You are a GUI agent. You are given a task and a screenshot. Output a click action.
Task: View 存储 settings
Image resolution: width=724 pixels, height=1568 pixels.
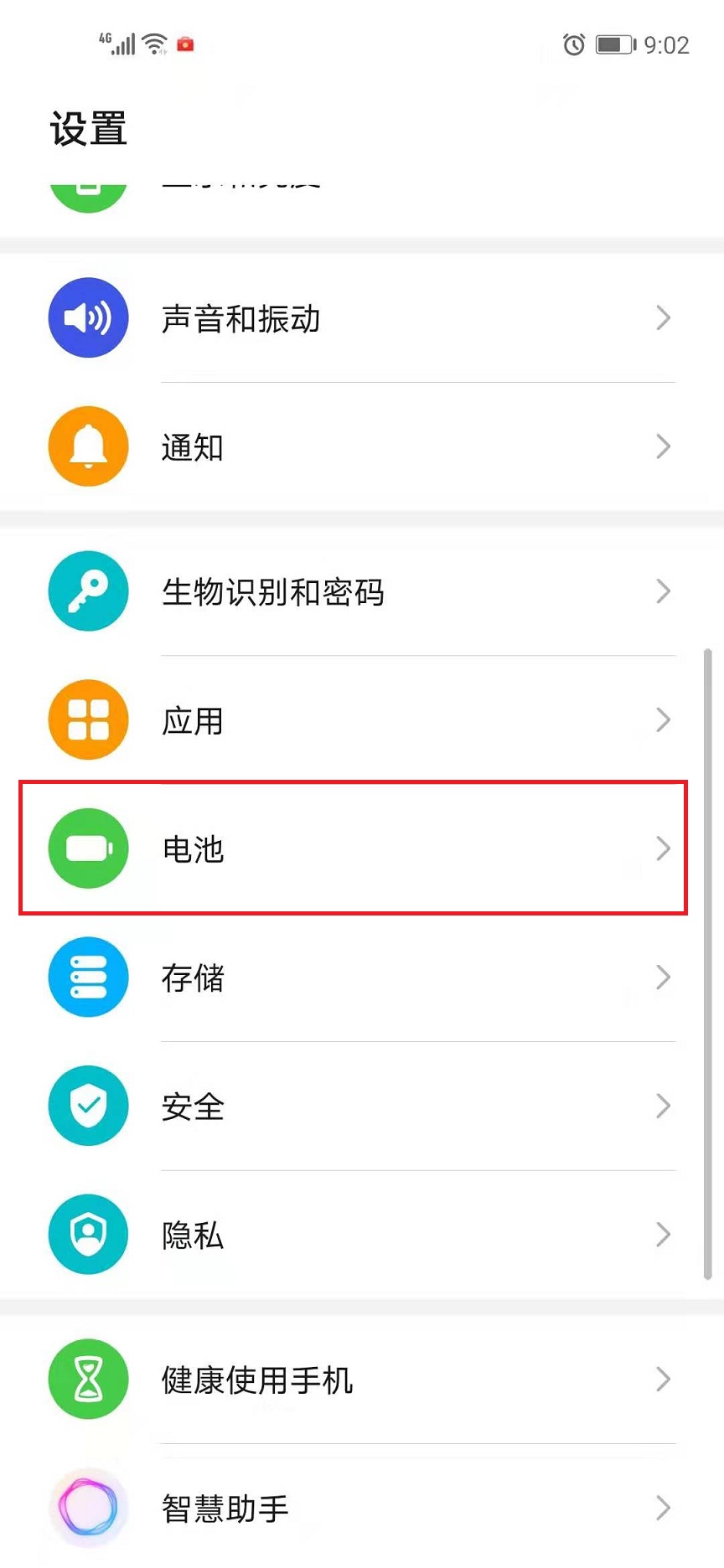[360, 977]
